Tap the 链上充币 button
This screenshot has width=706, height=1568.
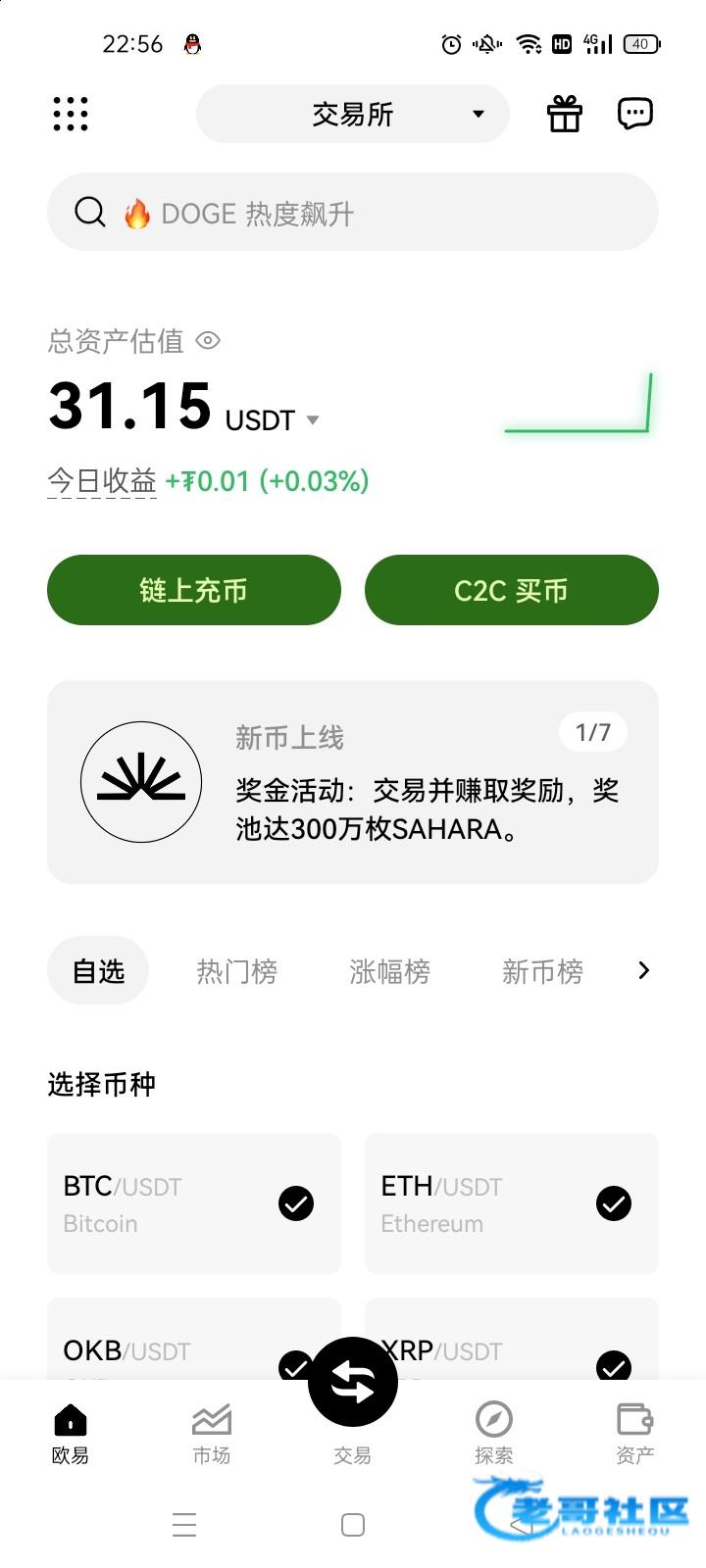tap(194, 590)
